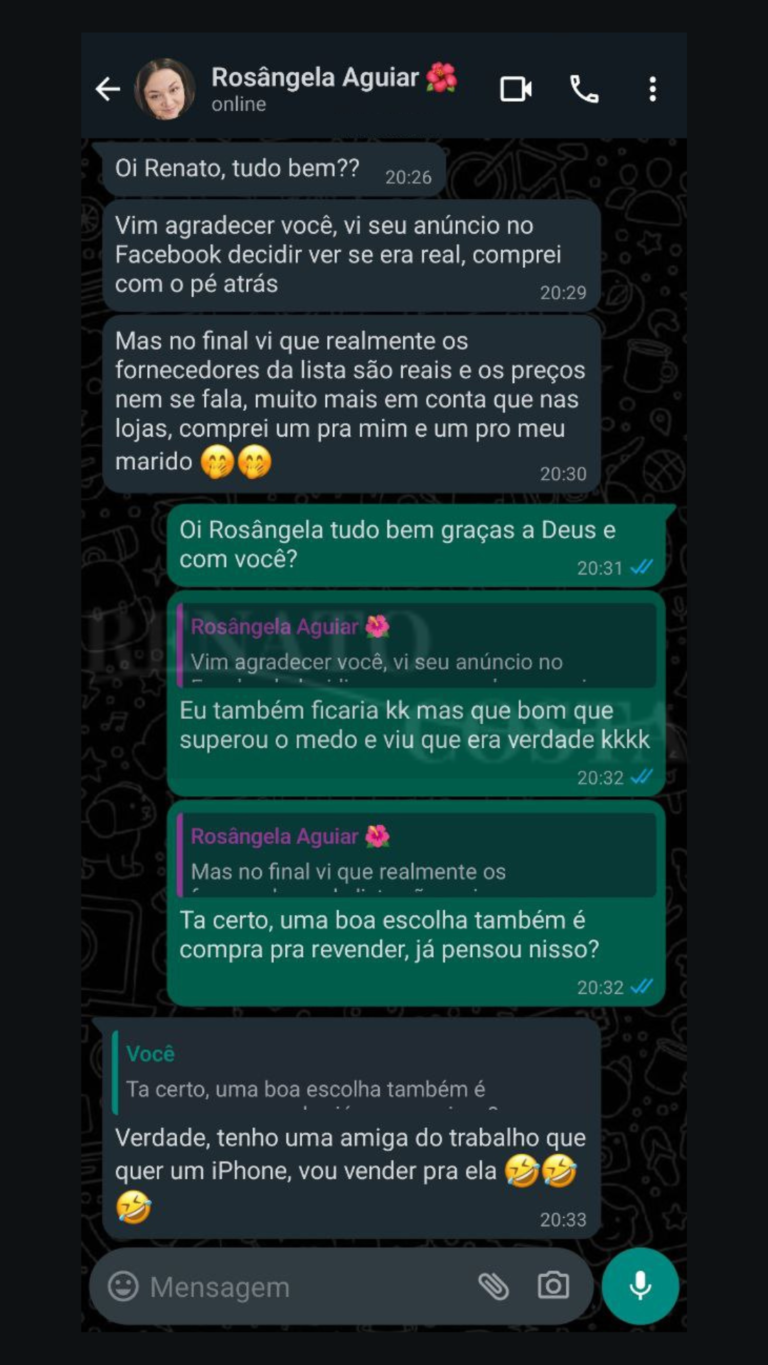The width and height of the screenshot is (768, 1365).
Task: Open the three-dot overflow menu
Action: pyautogui.click(x=652, y=89)
